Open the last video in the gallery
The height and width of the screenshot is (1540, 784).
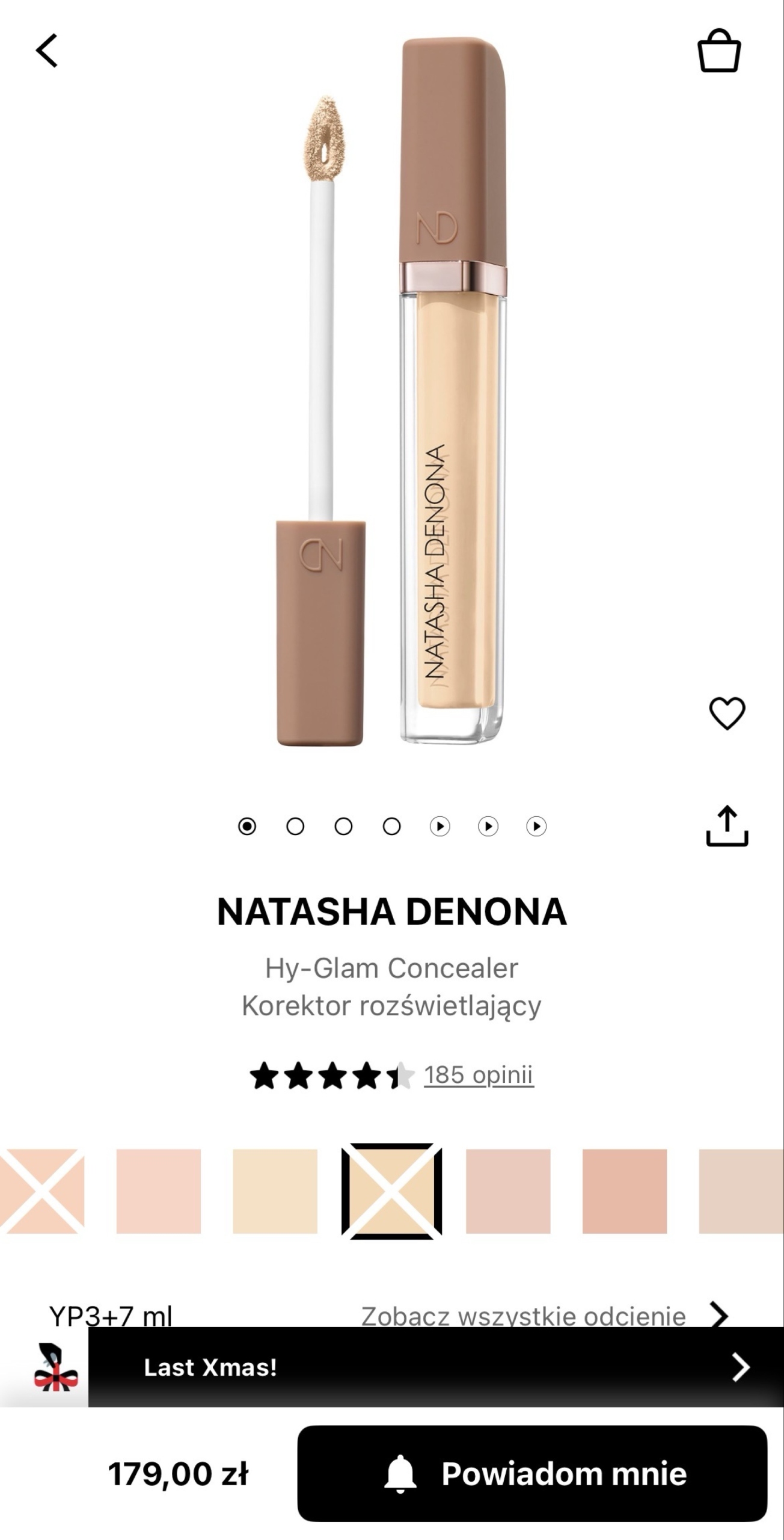536,827
